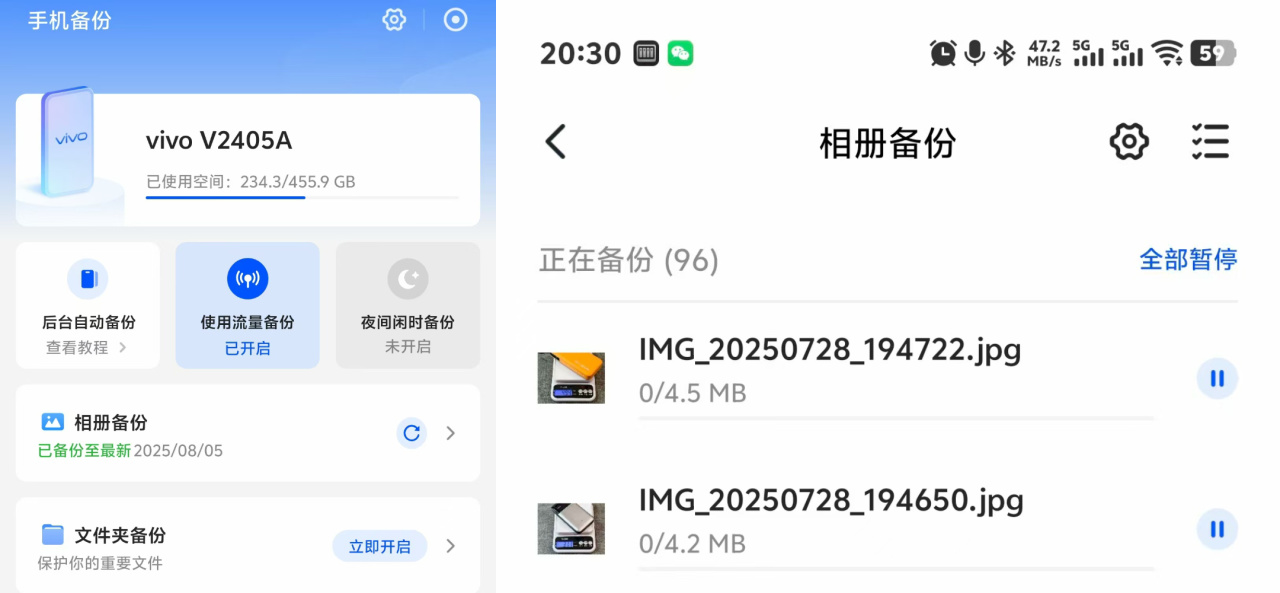Toggle 使用流量备份 option
1280x593 pixels.
coord(248,305)
